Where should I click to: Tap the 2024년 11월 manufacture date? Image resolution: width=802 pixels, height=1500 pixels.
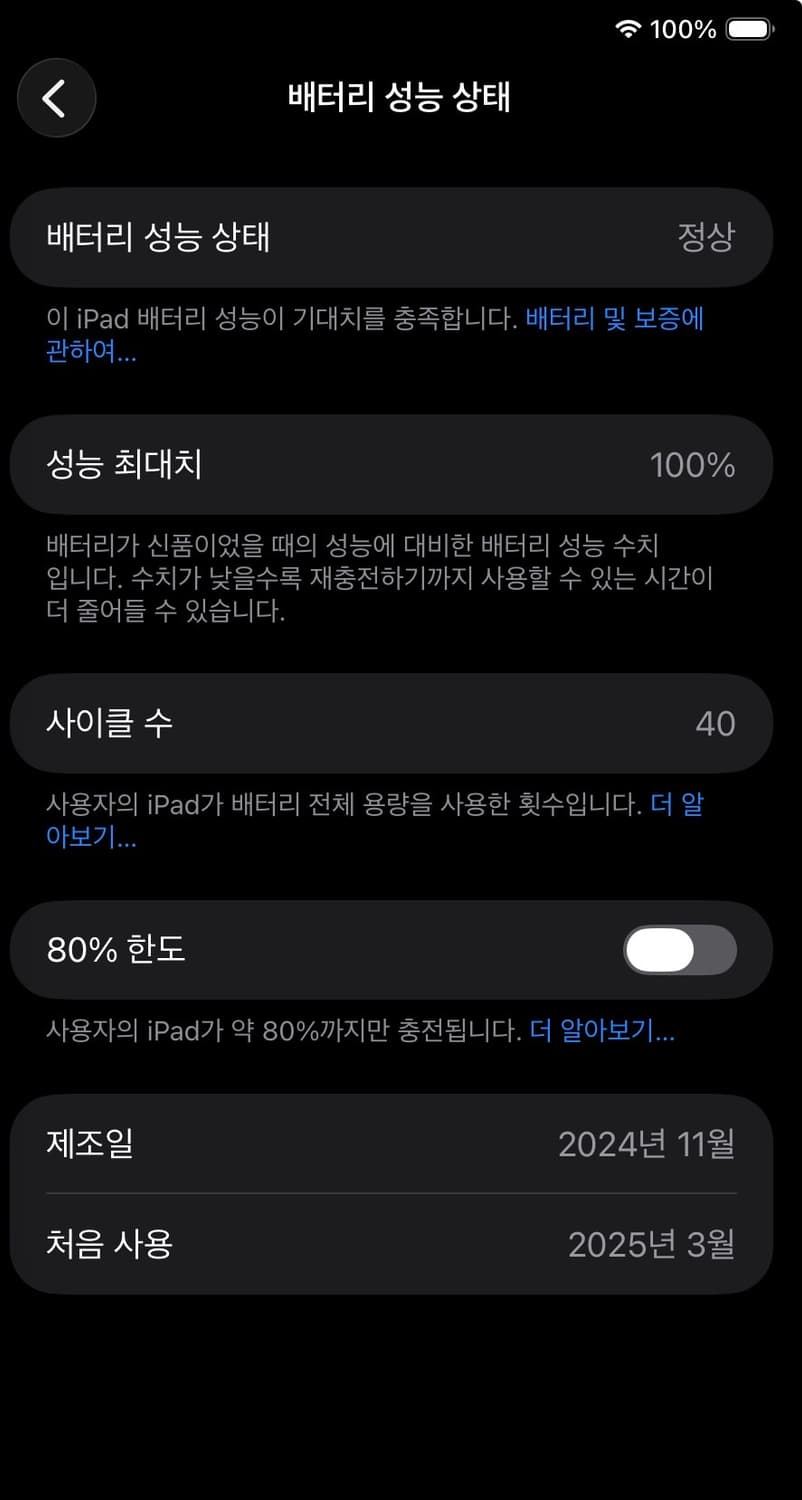(648, 1143)
